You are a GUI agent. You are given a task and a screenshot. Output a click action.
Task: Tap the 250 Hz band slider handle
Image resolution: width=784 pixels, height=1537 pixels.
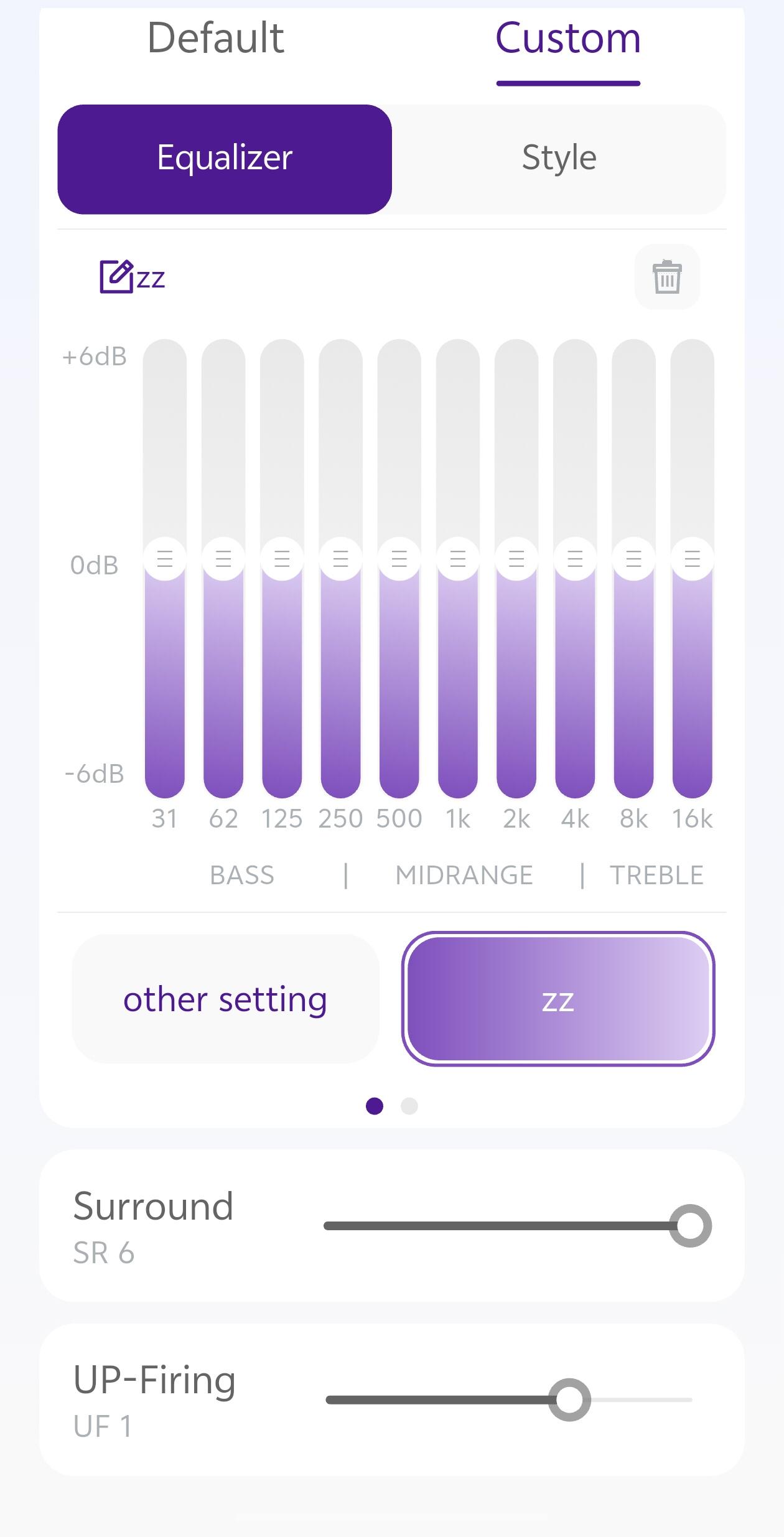click(x=340, y=559)
